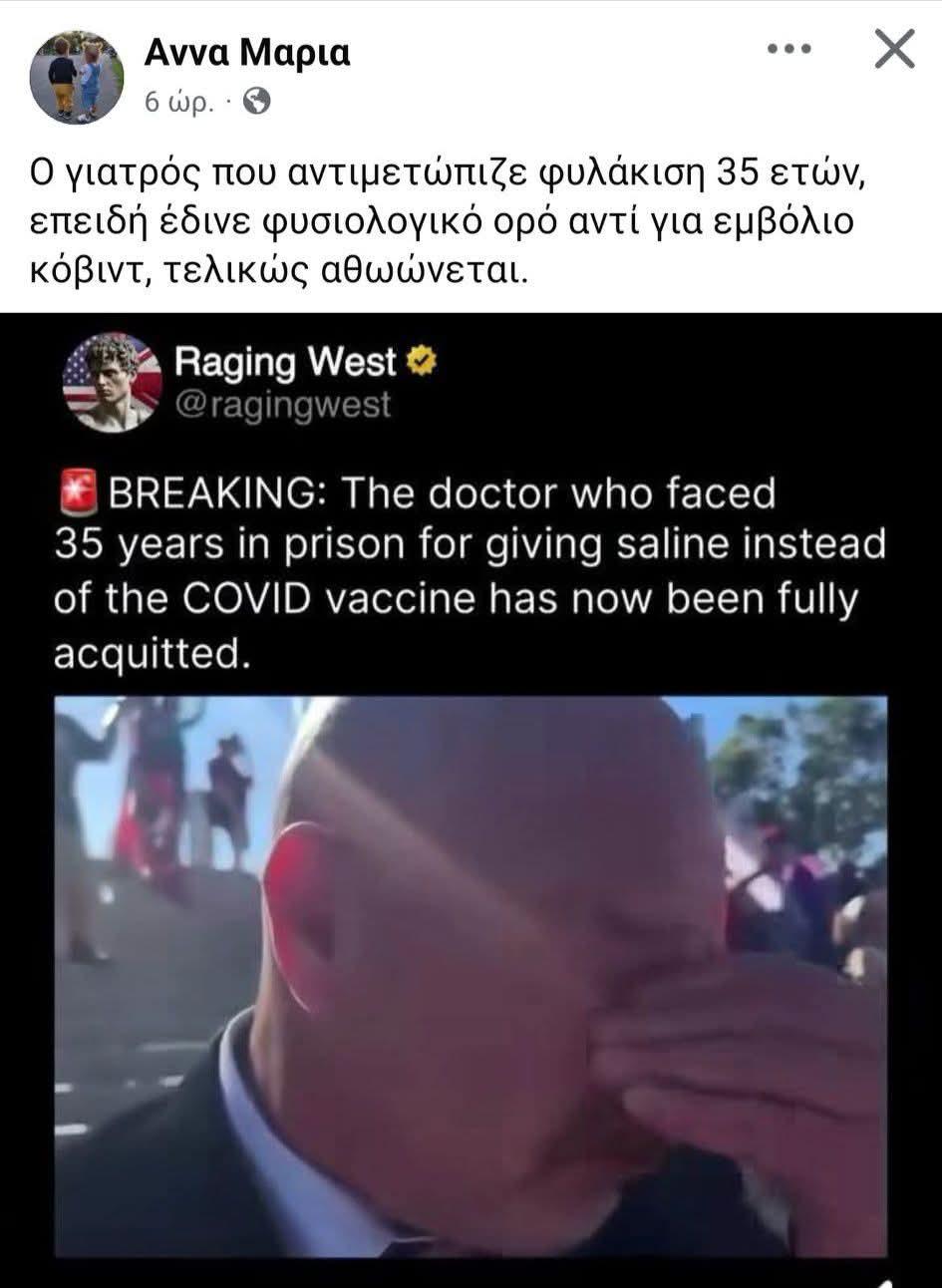Open the post's three-dot options menu
Screen dimensions: 942x1288
(789, 49)
